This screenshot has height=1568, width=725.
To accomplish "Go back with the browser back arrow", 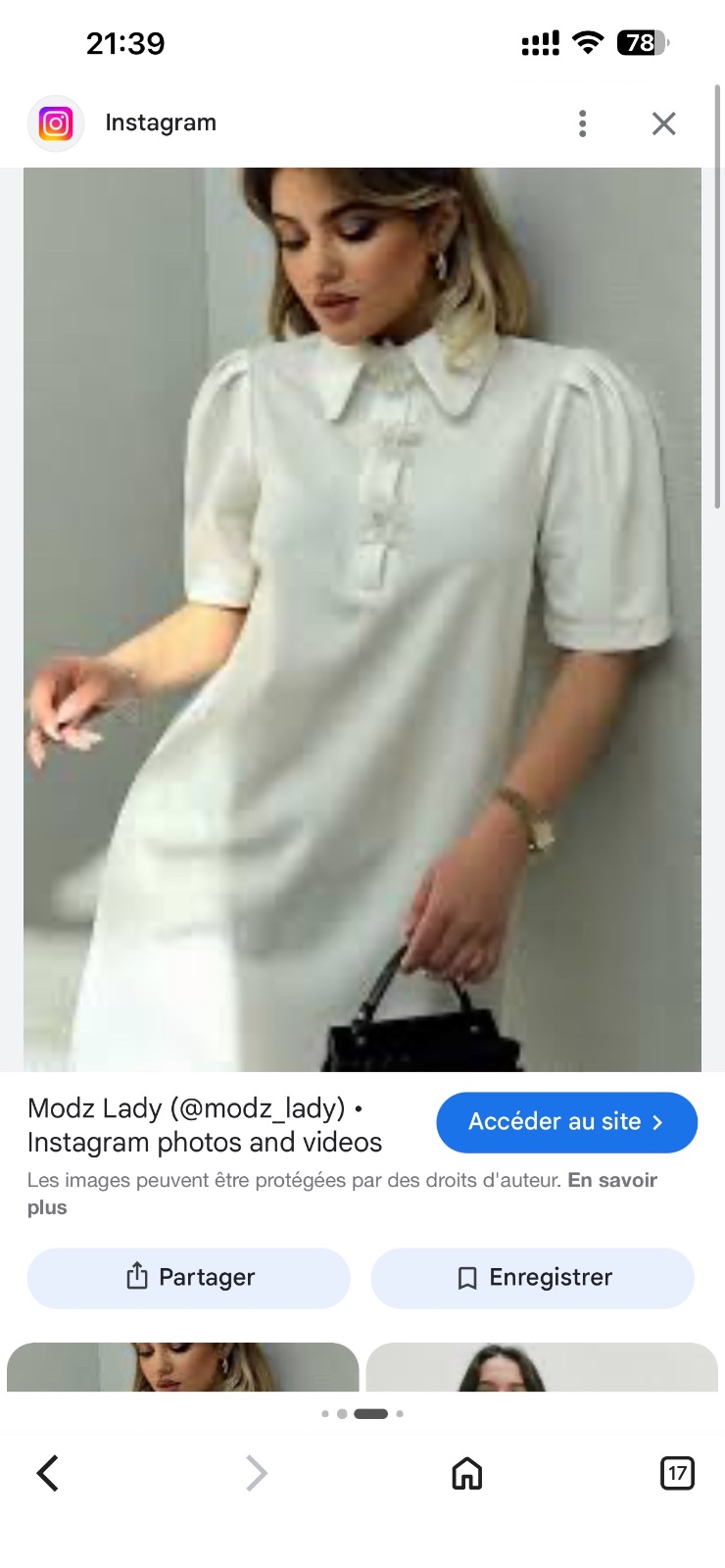I will (x=48, y=1473).
